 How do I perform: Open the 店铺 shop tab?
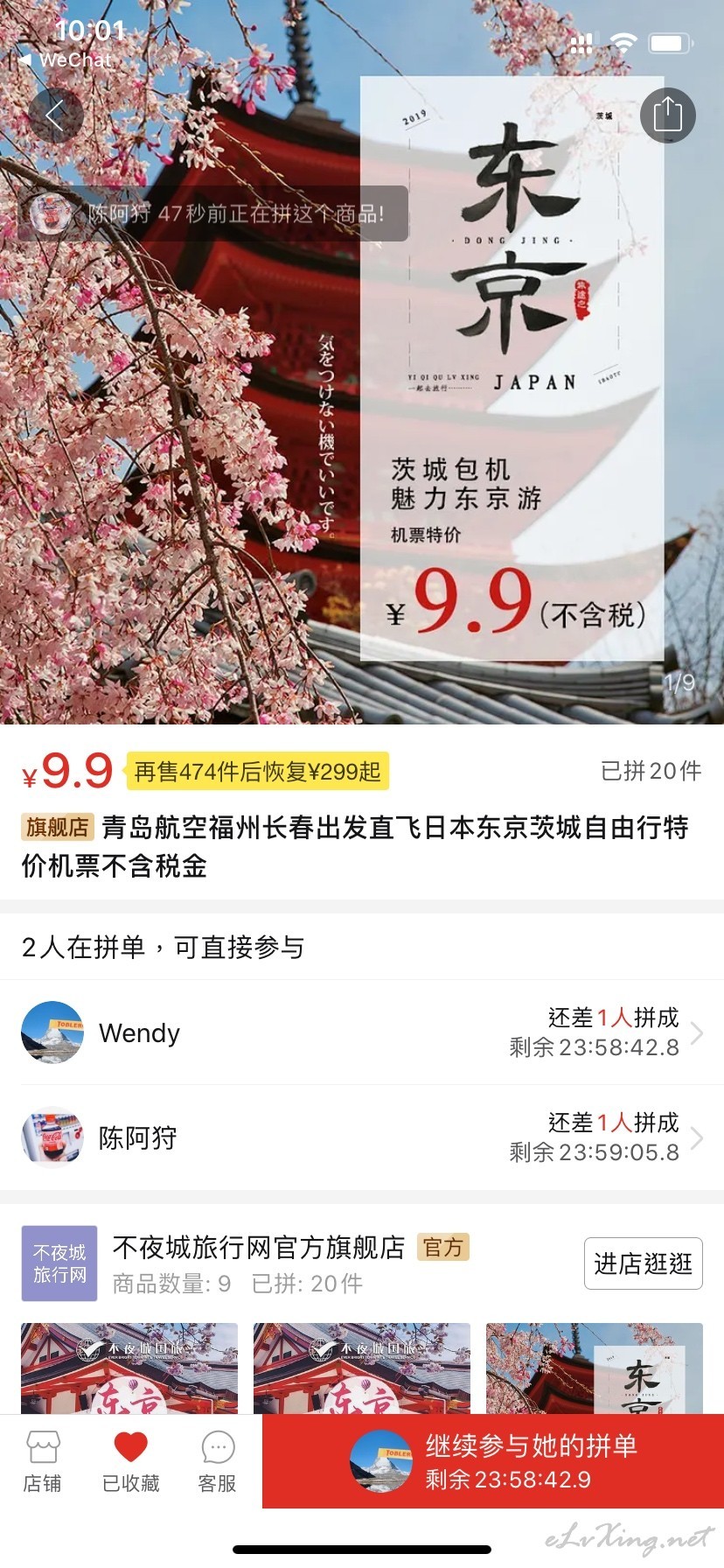[x=43, y=1462]
